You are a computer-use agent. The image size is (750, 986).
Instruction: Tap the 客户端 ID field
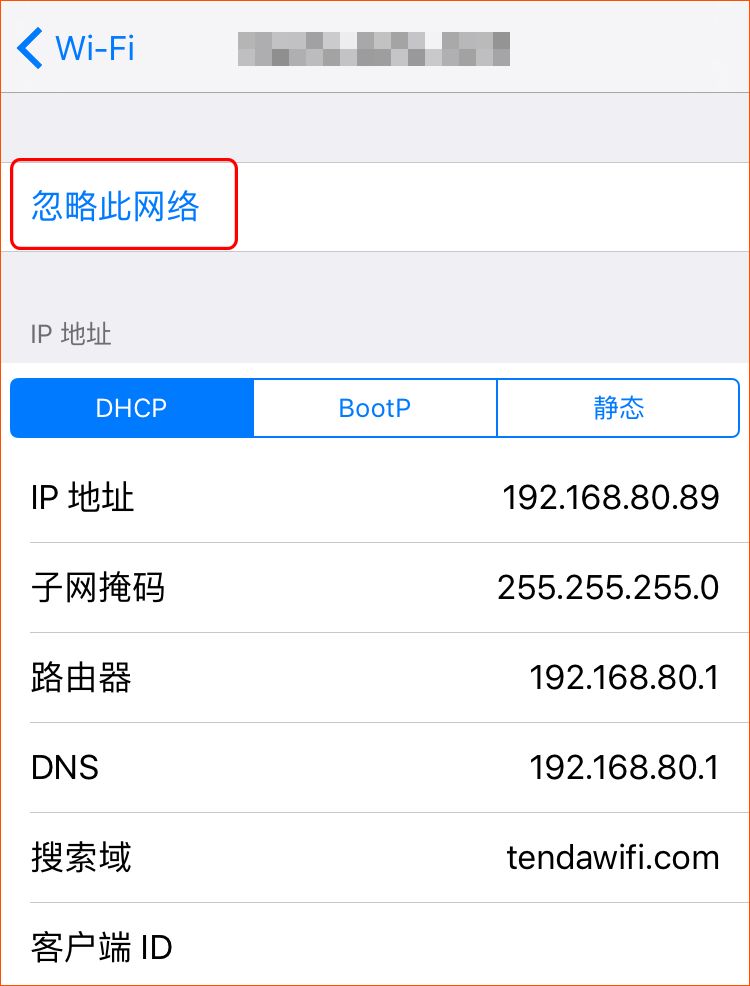click(375, 946)
